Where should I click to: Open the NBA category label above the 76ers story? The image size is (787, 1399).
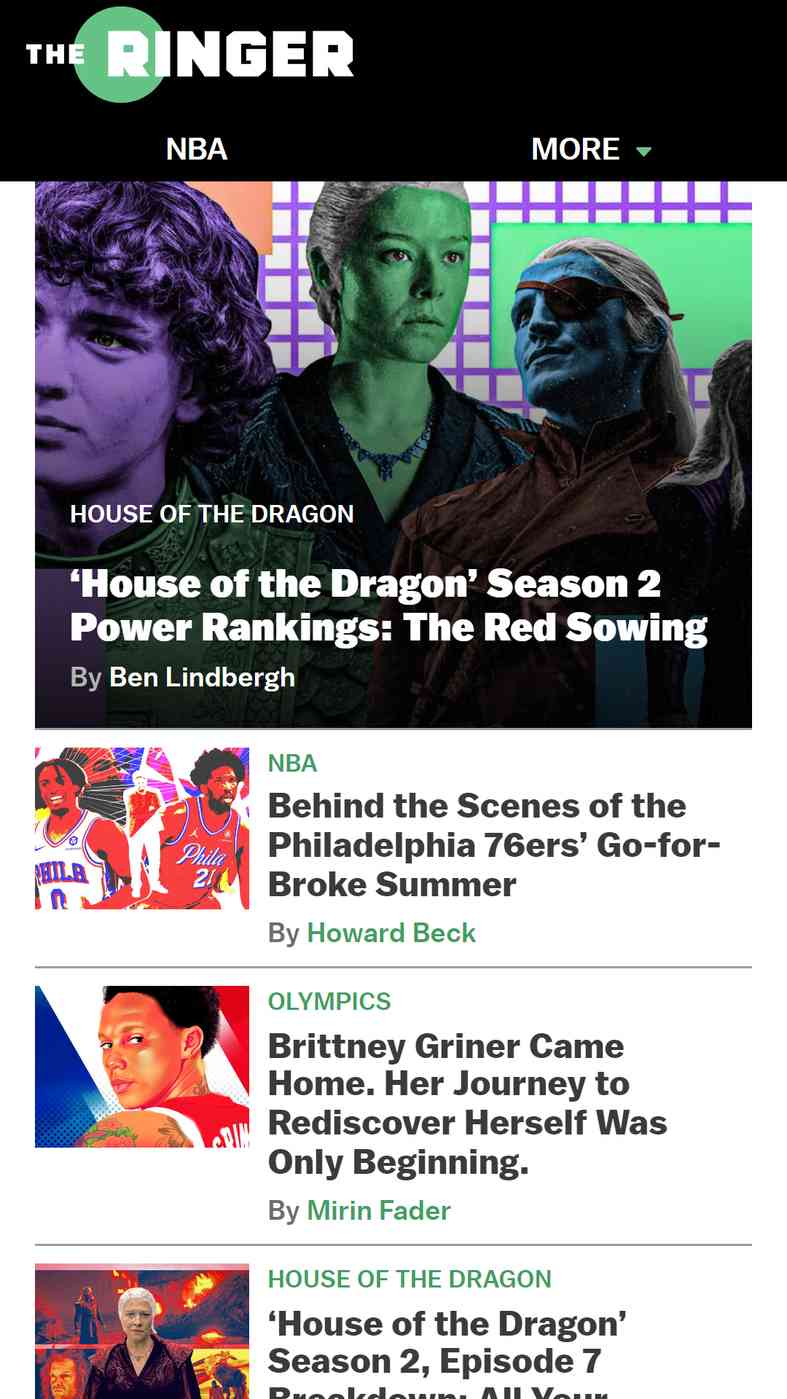tap(292, 763)
